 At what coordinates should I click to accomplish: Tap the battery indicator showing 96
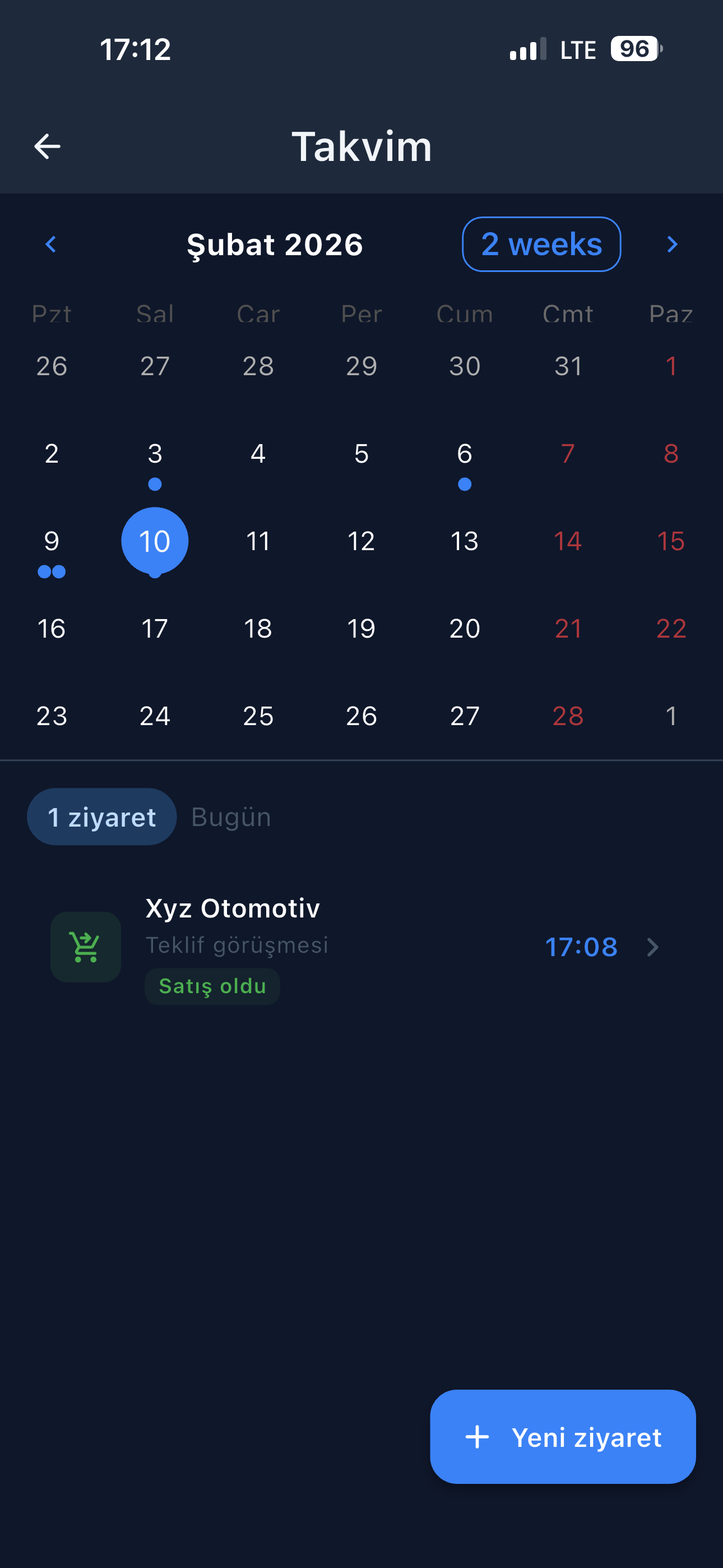click(x=633, y=49)
